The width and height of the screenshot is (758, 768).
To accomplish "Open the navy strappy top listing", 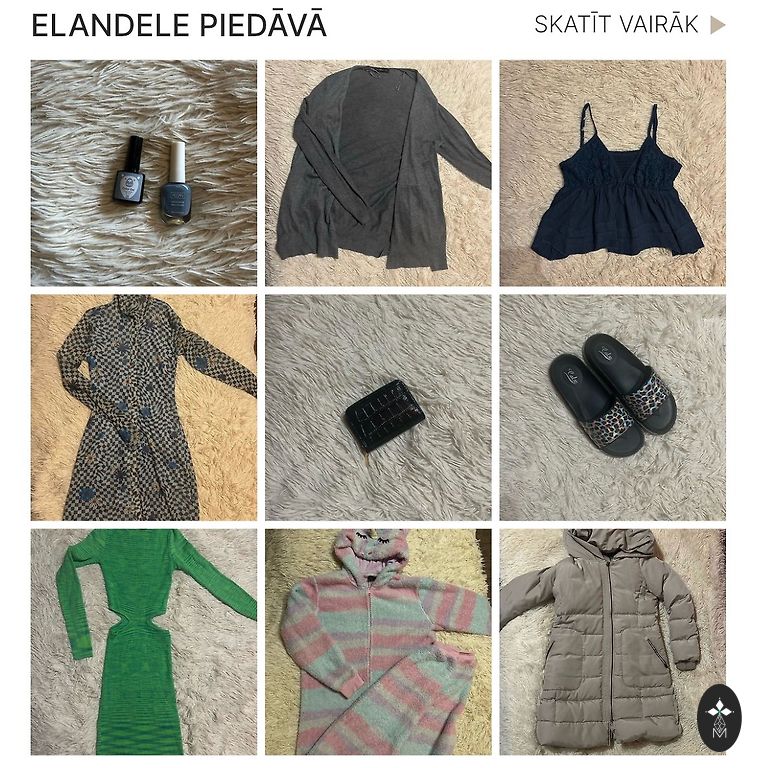I will pyautogui.click(x=612, y=173).
